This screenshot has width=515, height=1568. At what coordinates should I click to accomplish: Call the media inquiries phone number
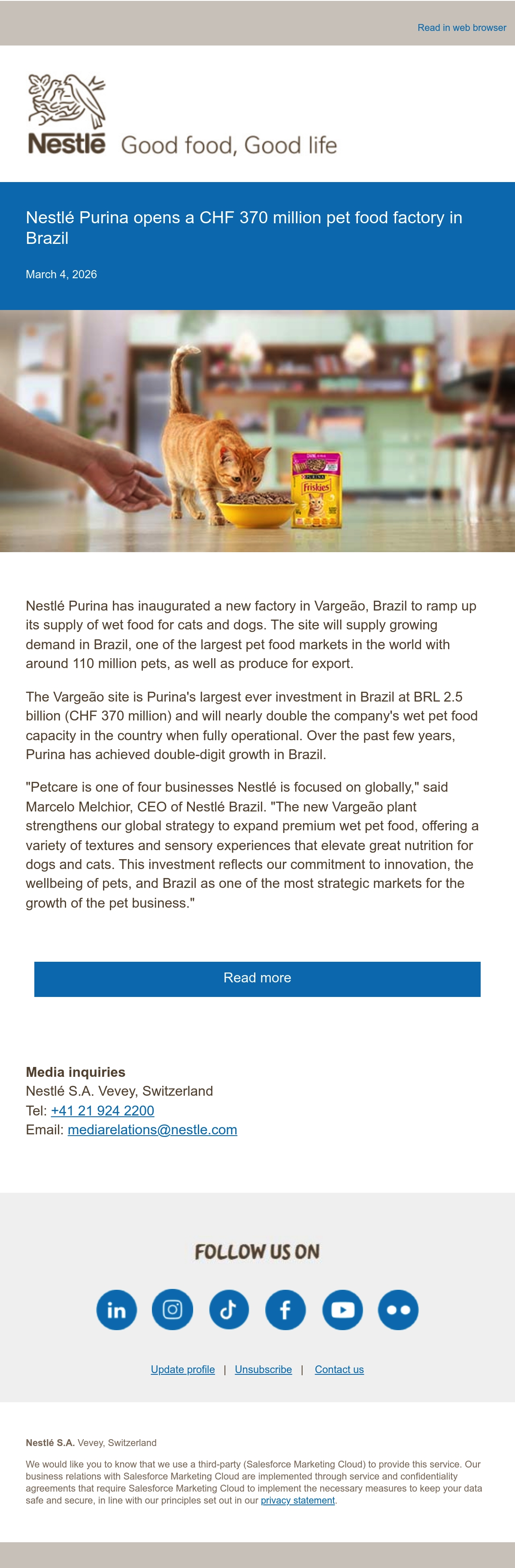[x=102, y=1110]
